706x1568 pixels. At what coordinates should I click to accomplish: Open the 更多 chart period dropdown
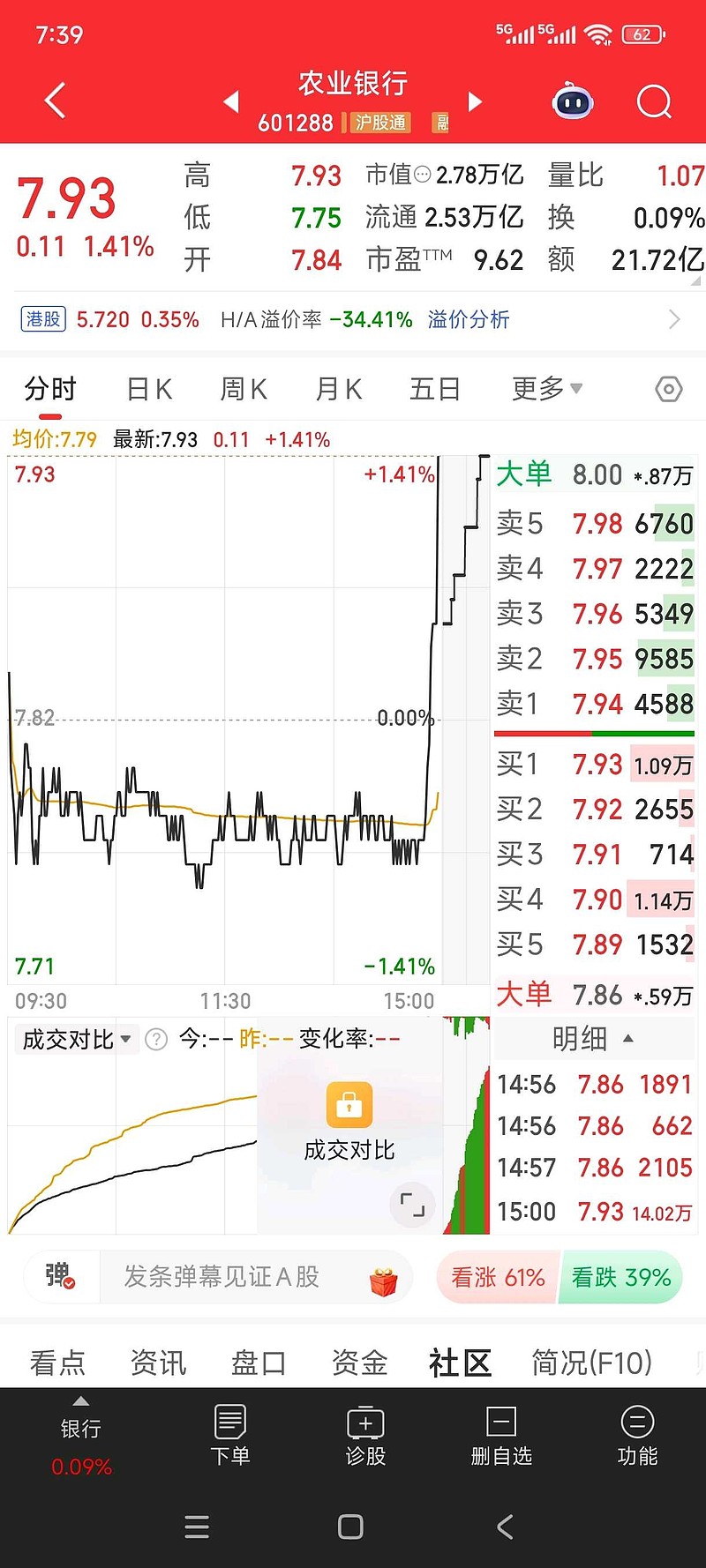(x=546, y=389)
